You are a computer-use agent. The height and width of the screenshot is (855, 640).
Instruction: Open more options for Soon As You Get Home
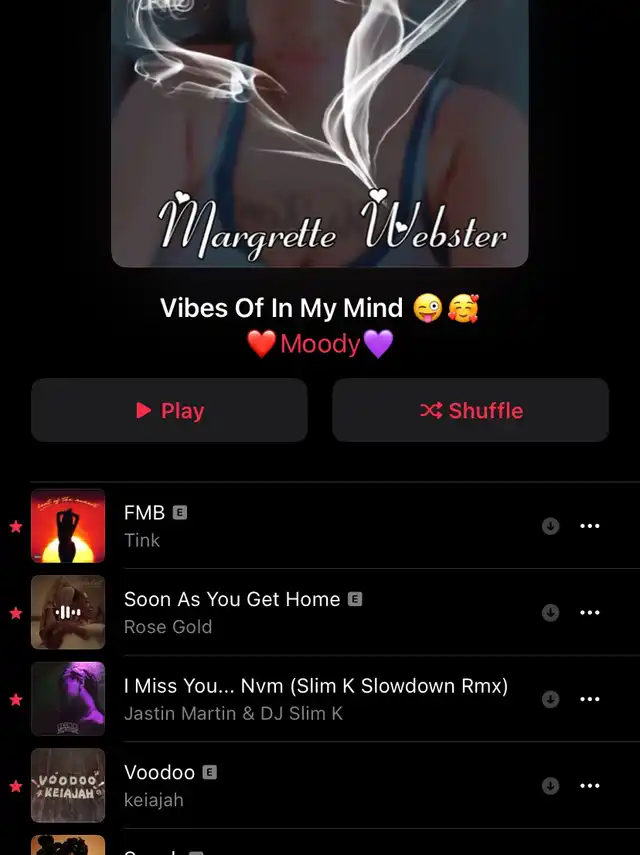(x=590, y=613)
